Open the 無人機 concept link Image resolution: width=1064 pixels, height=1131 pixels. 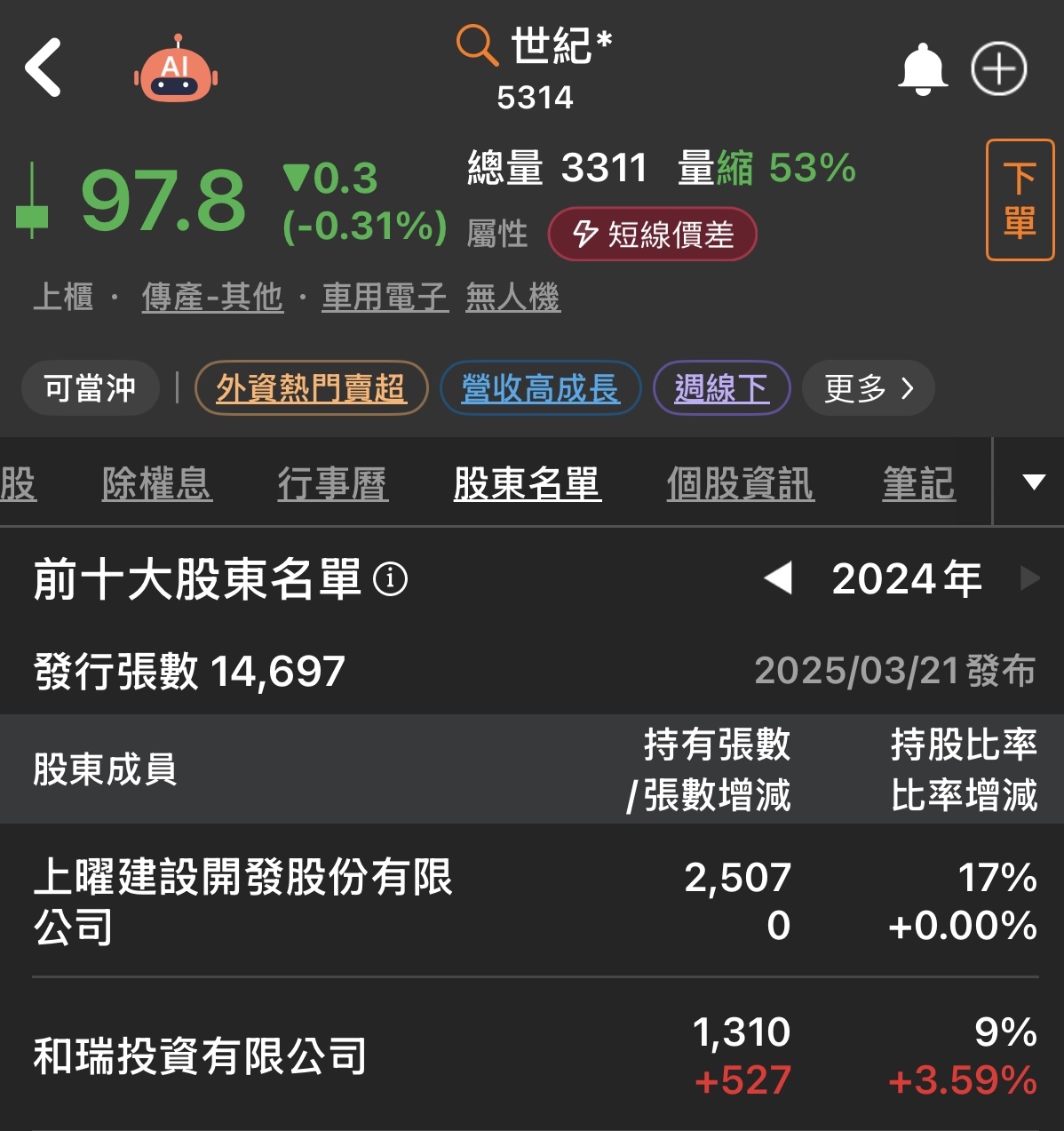(512, 297)
